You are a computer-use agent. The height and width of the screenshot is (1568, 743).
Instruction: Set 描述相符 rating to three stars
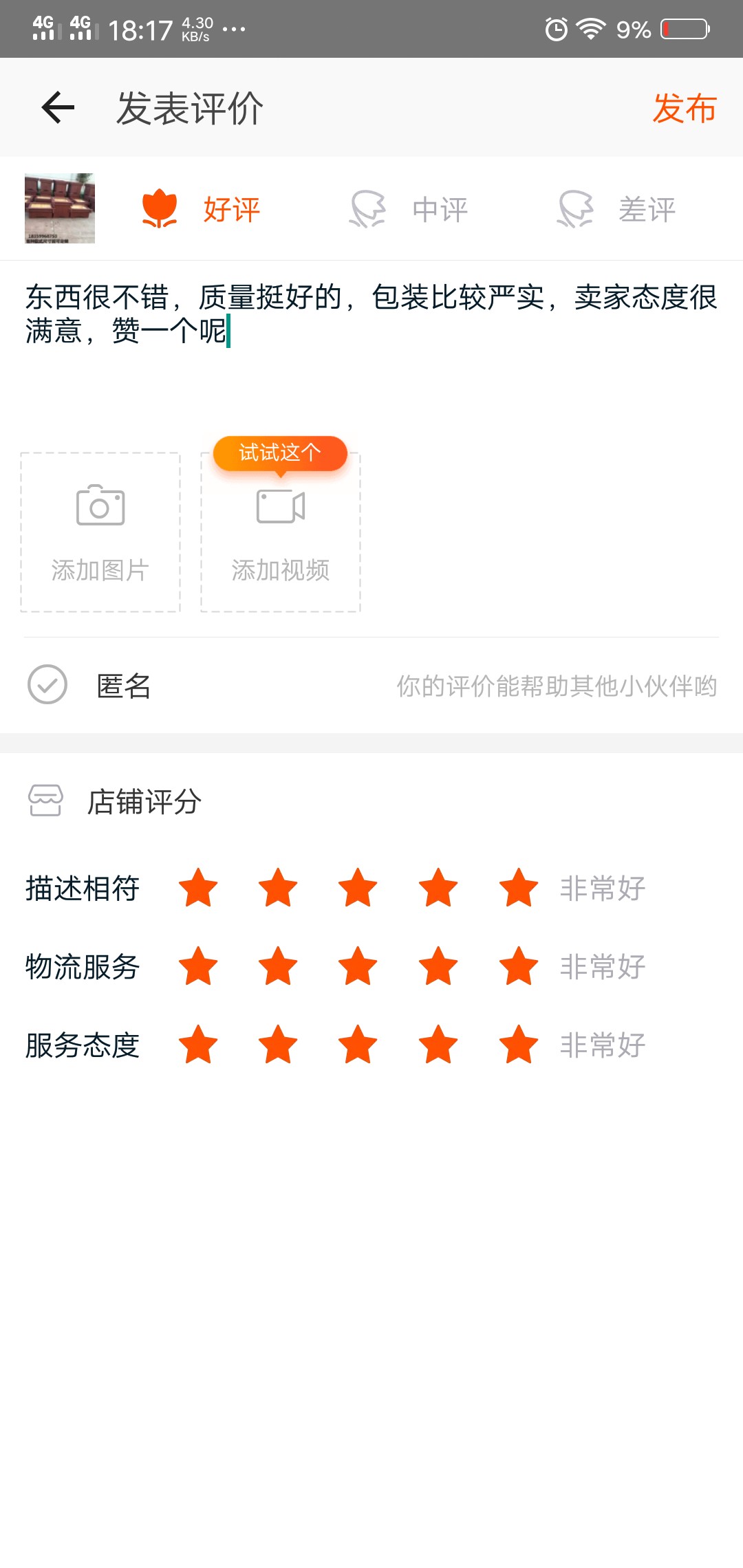[x=358, y=888]
